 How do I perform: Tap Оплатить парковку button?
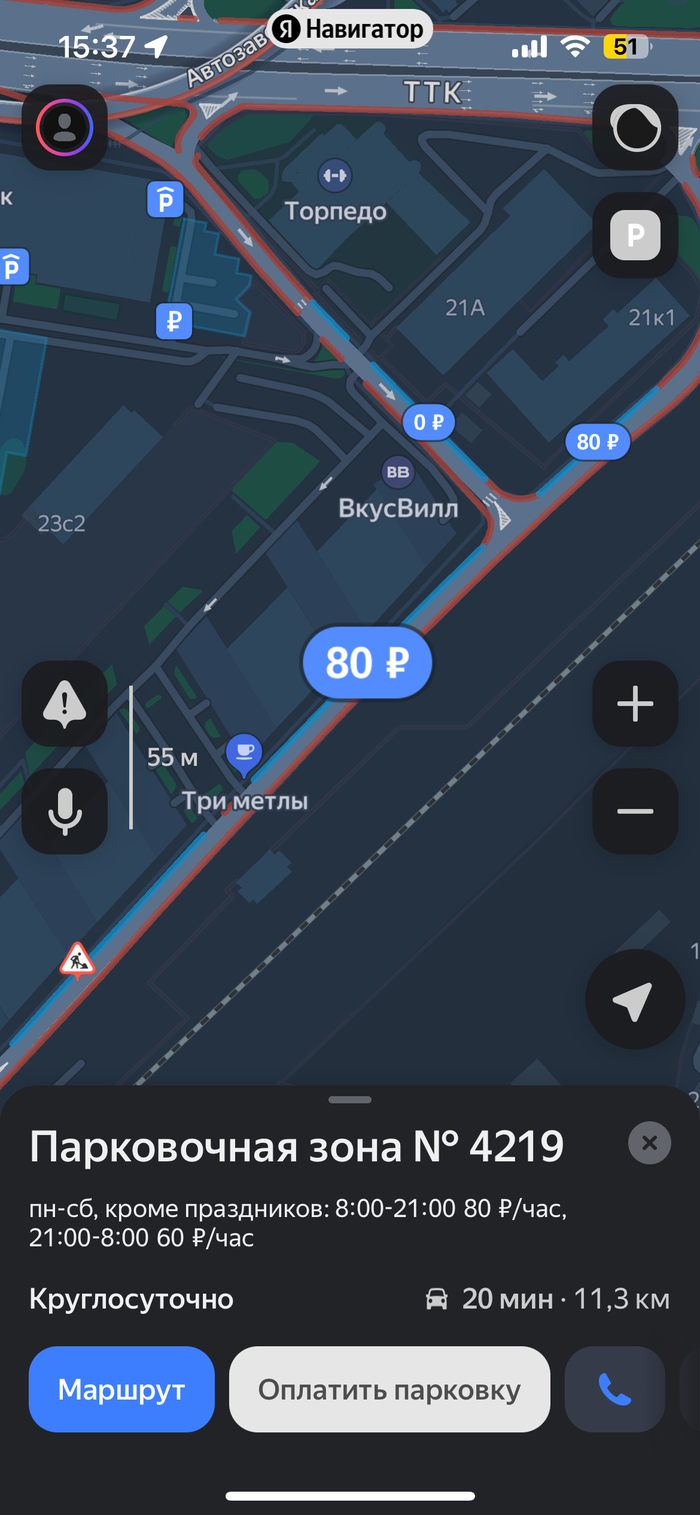[389, 1389]
